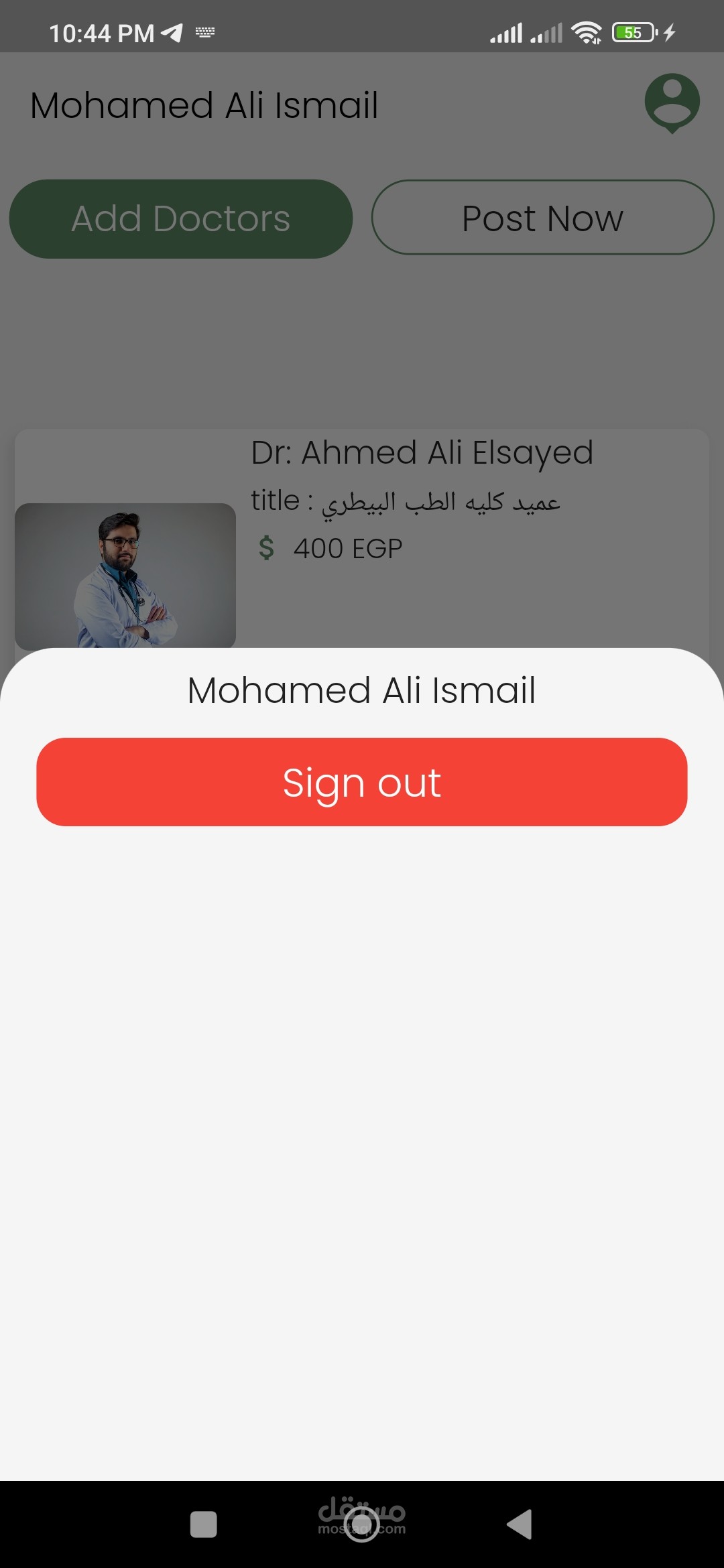Go back using the system back button
This screenshot has width=724, height=1568.
pyautogui.click(x=520, y=1524)
